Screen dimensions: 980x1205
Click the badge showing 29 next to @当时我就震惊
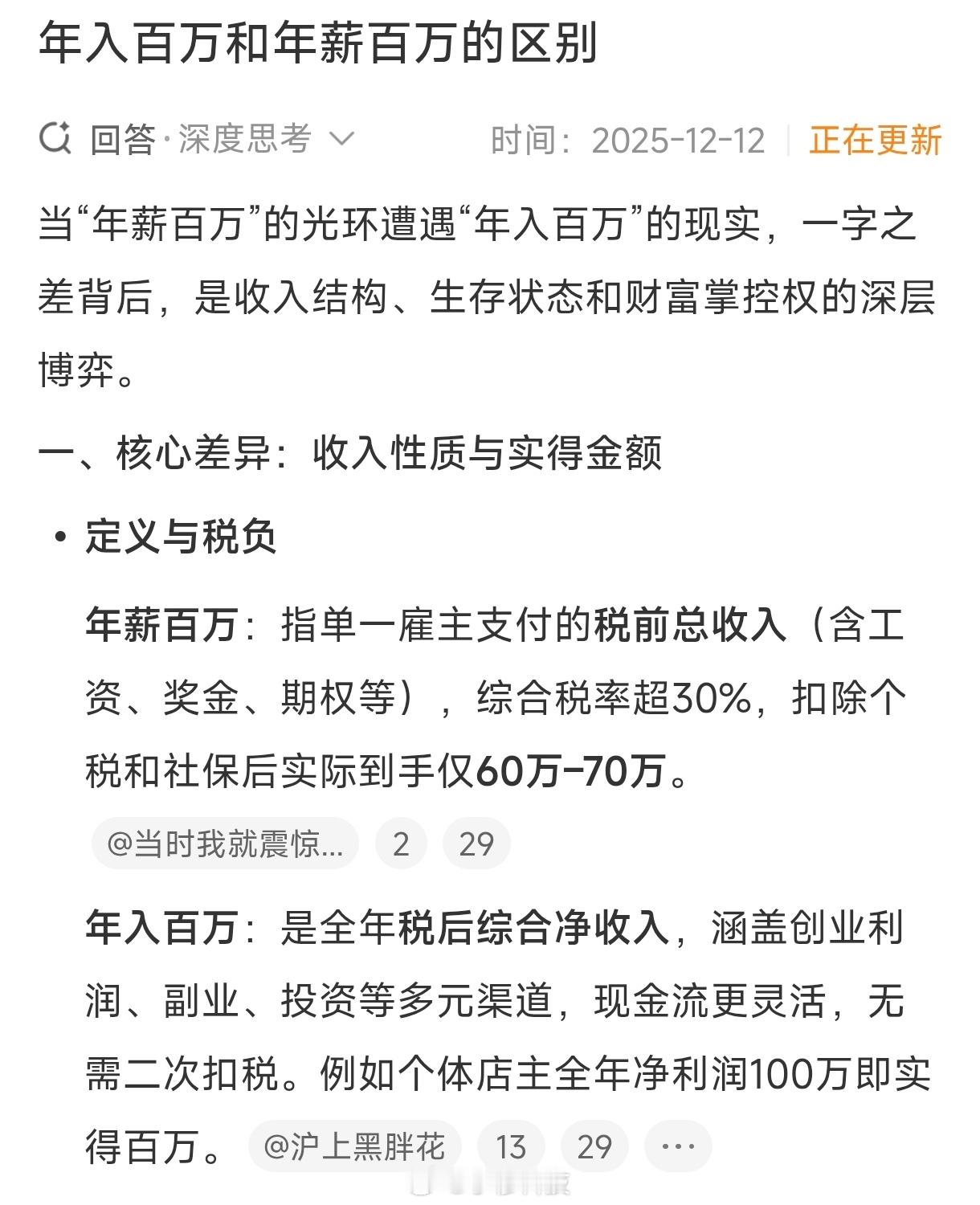pos(476,843)
